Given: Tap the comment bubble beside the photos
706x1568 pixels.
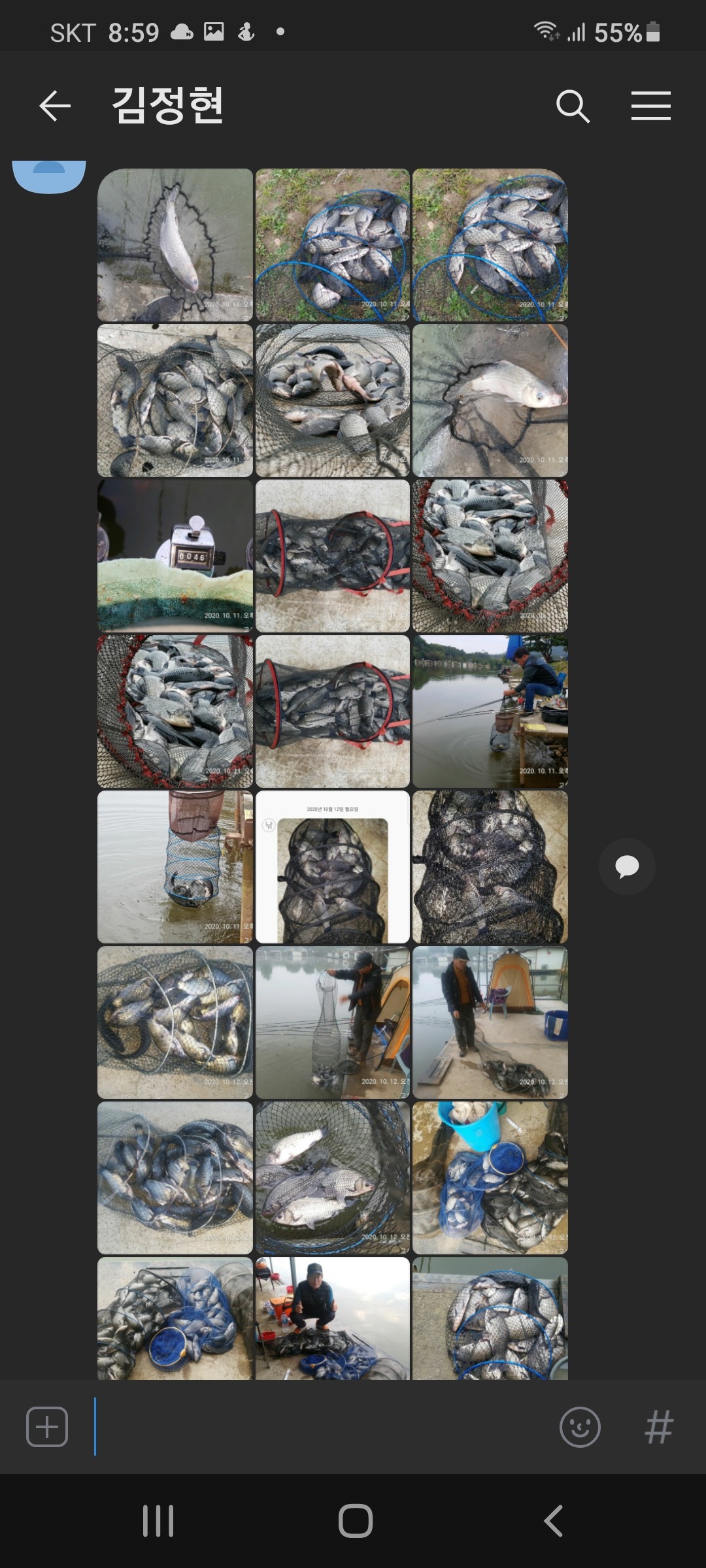Looking at the screenshot, I should pyautogui.click(x=627, y=866).
